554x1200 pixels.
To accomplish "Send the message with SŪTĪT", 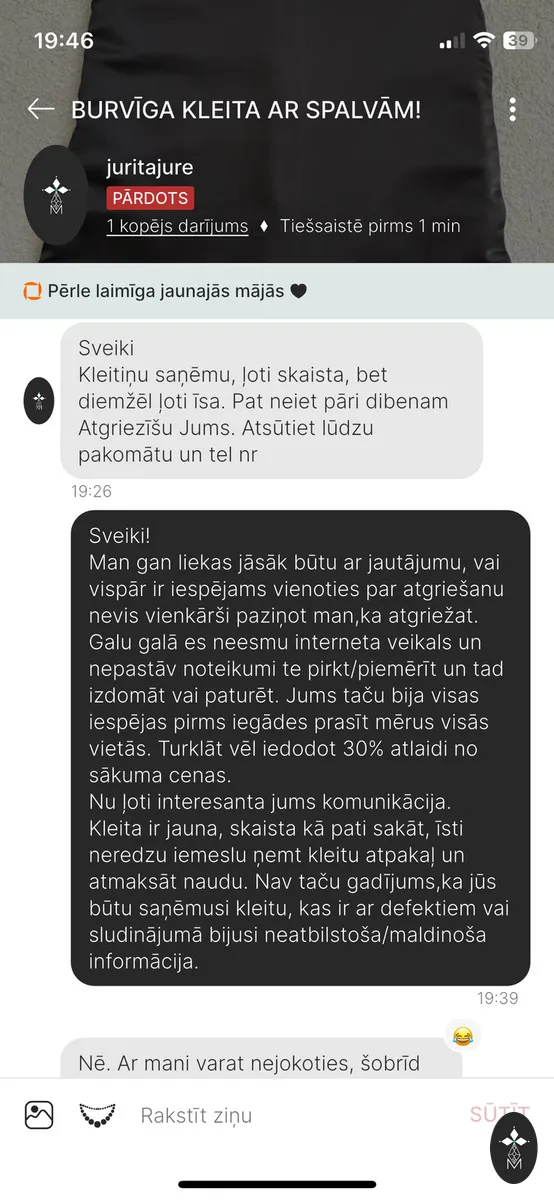I will [499, 1115].
